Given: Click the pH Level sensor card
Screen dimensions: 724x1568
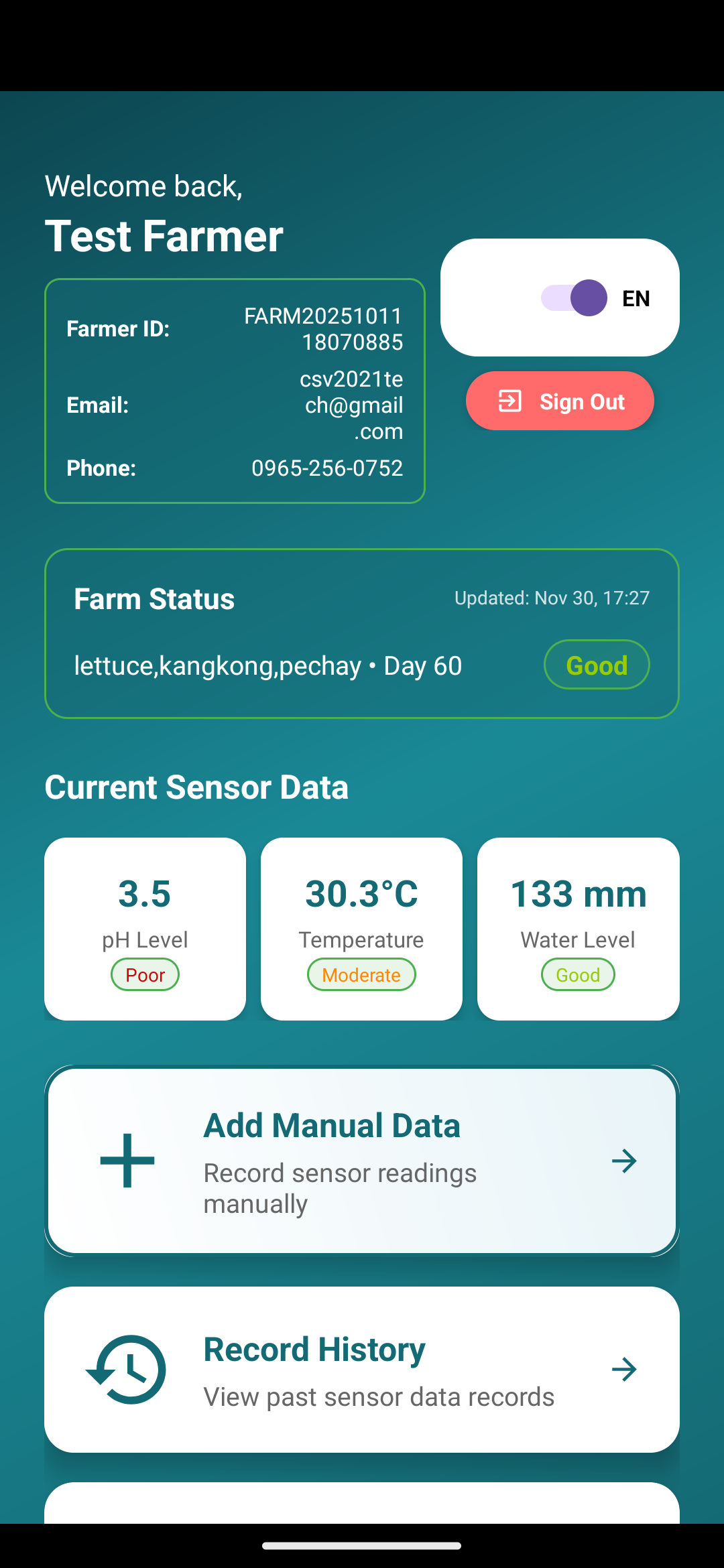Looking at the screenshot, I should point(145,928).
